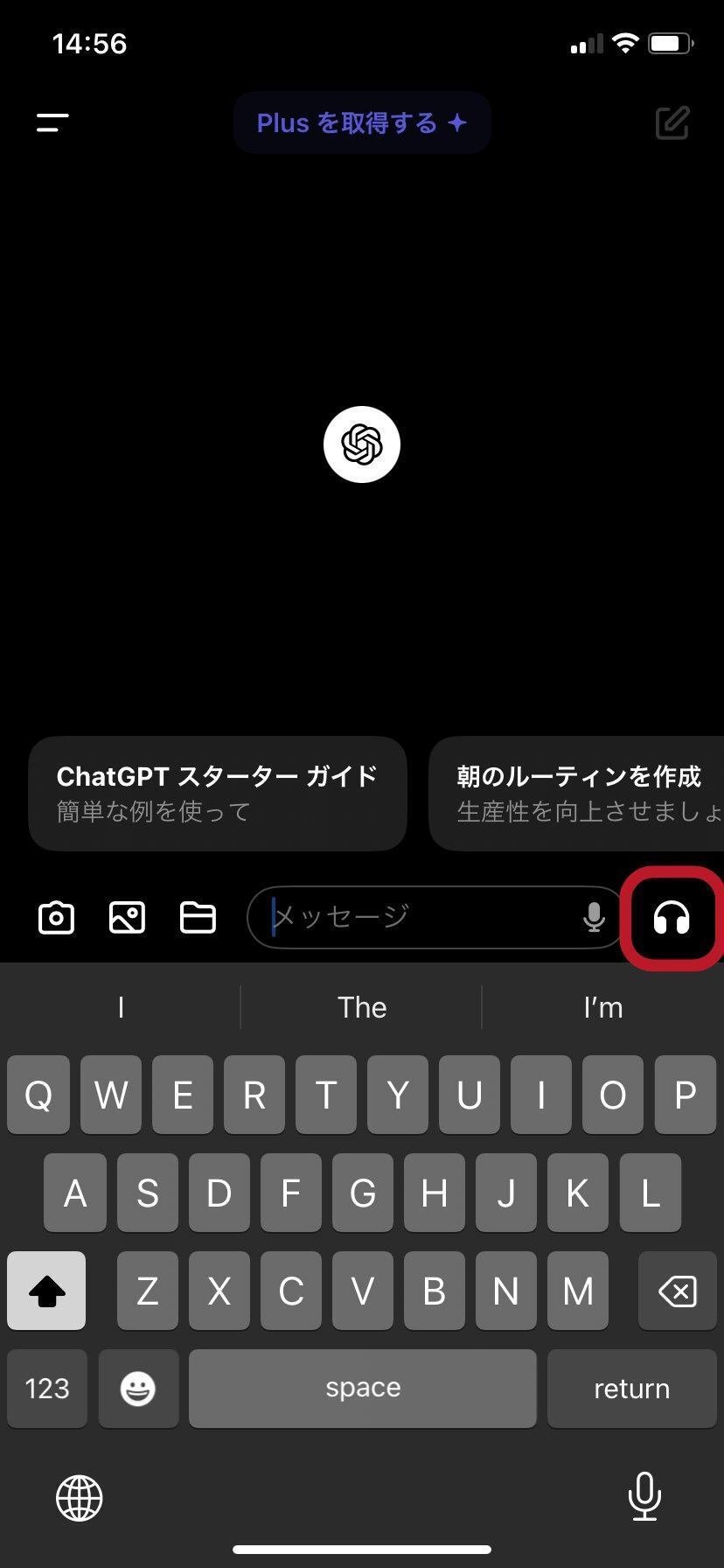
Task: Attach a file via the folder icon
Action: [x=198, y=918]
